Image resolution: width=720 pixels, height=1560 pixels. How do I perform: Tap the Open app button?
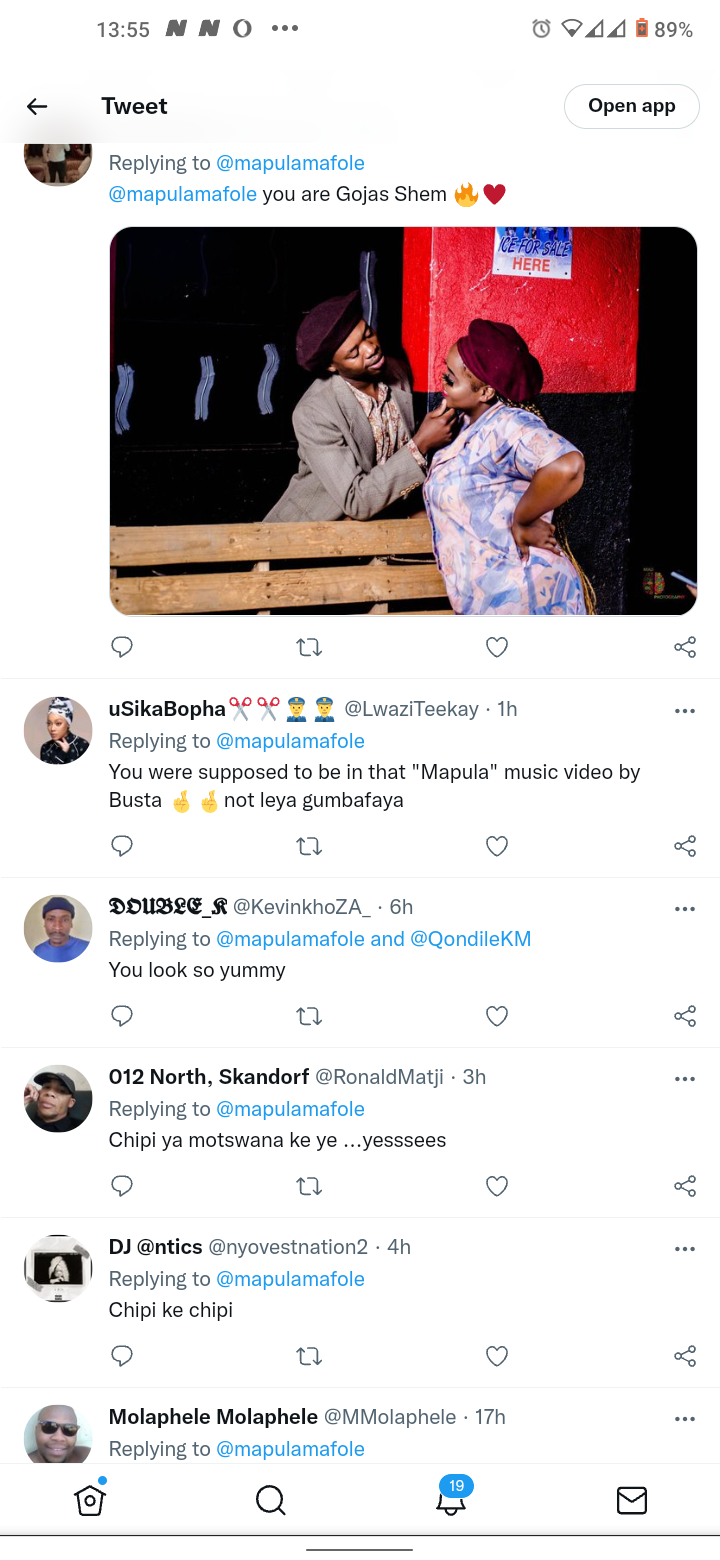(x=631, y=106)
